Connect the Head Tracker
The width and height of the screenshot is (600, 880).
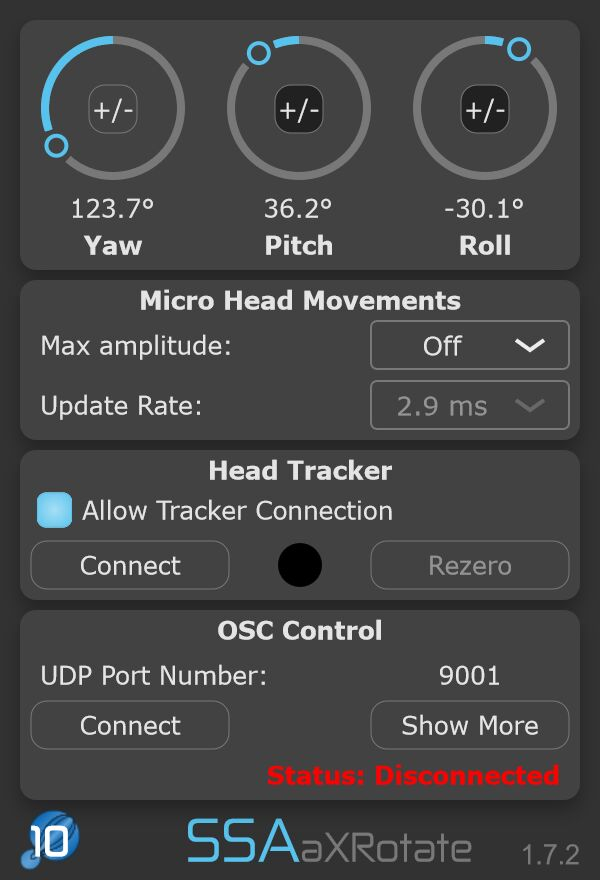[x=130, y=566]
